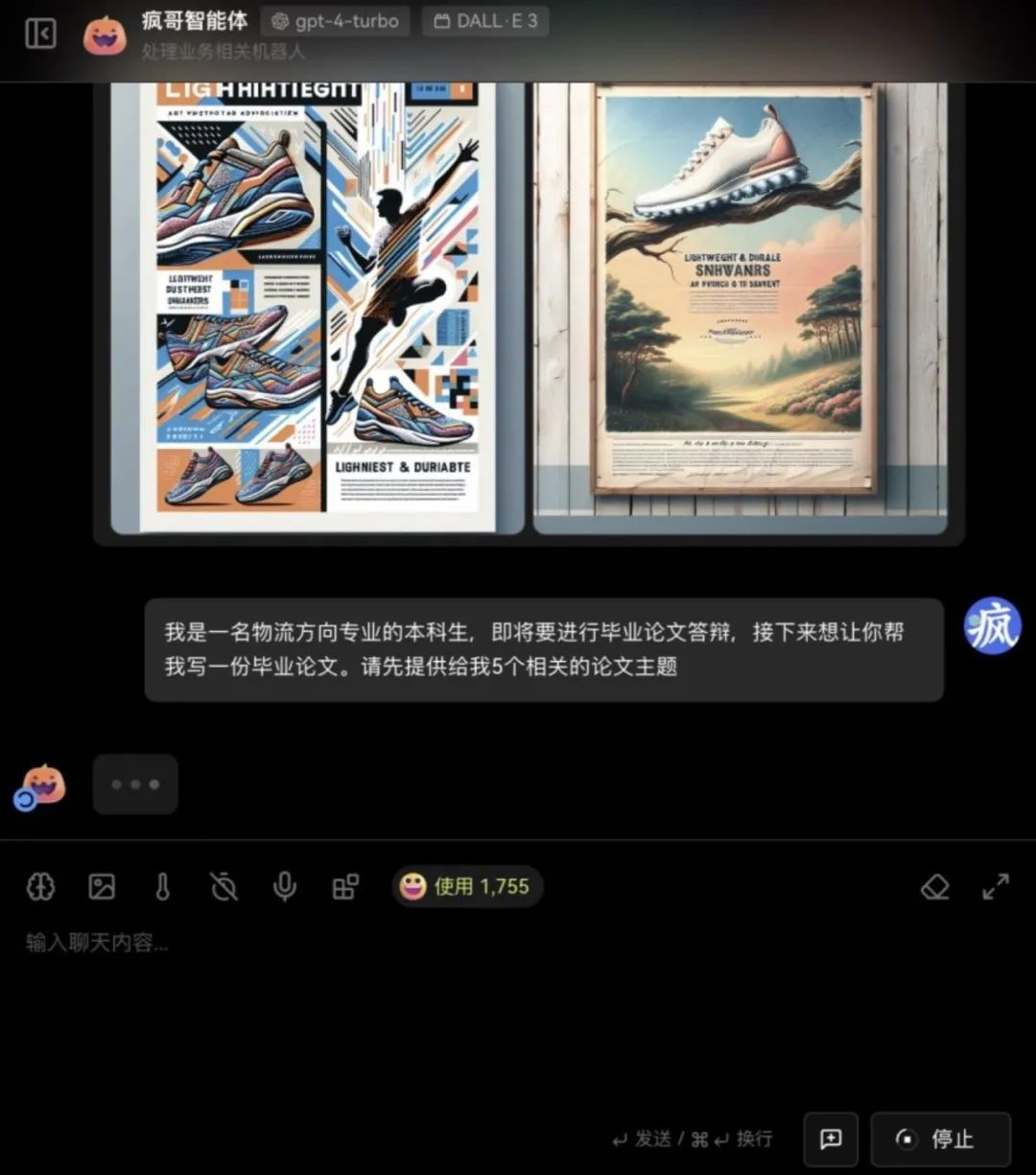View token usage 1,755 chip
Image resolution: width=1036 pixels, height=1175 pixels.
[x=466, y=887]
